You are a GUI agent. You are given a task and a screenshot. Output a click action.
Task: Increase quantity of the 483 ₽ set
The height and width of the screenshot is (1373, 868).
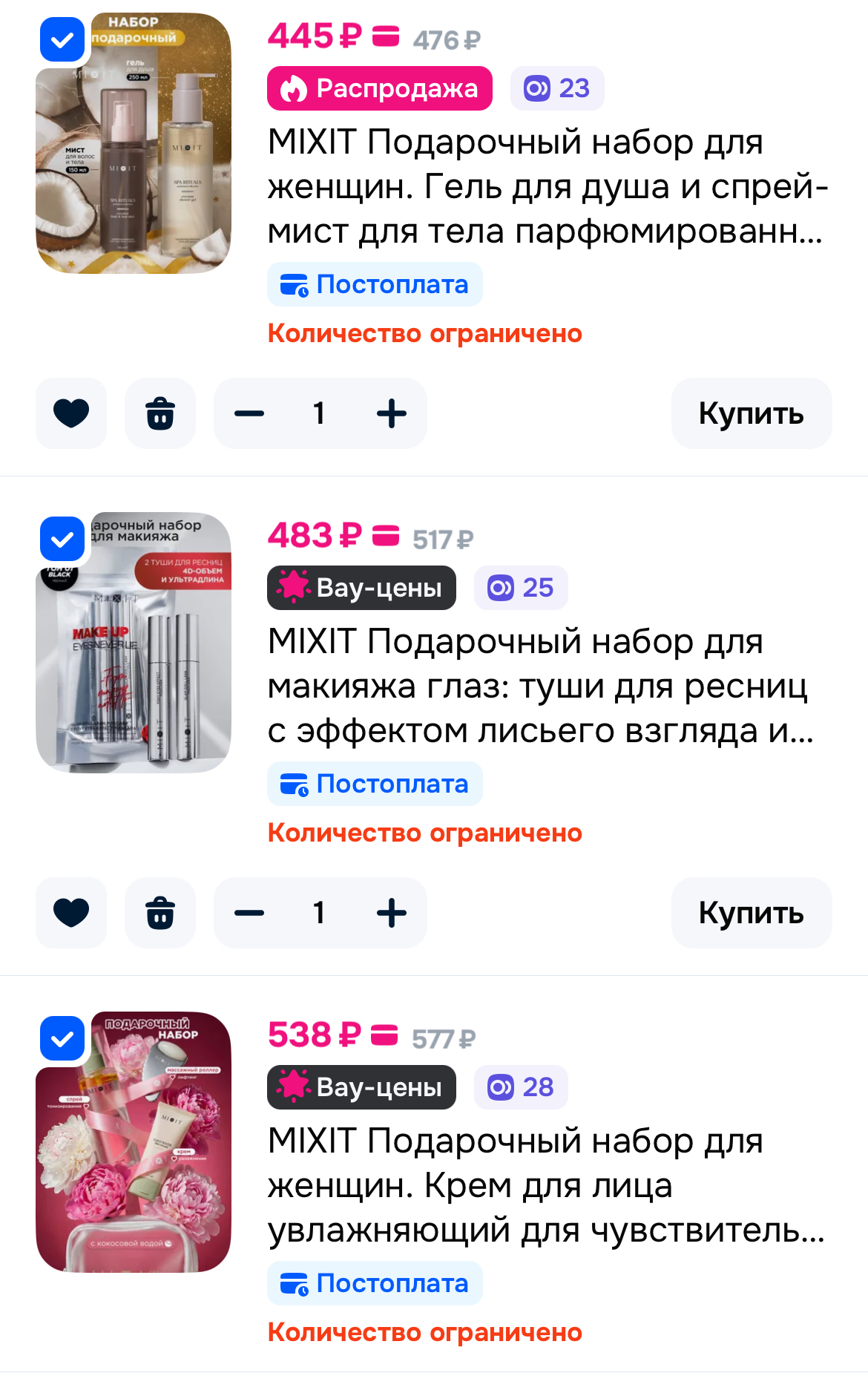pyautogui.click(x=392, y=913)
